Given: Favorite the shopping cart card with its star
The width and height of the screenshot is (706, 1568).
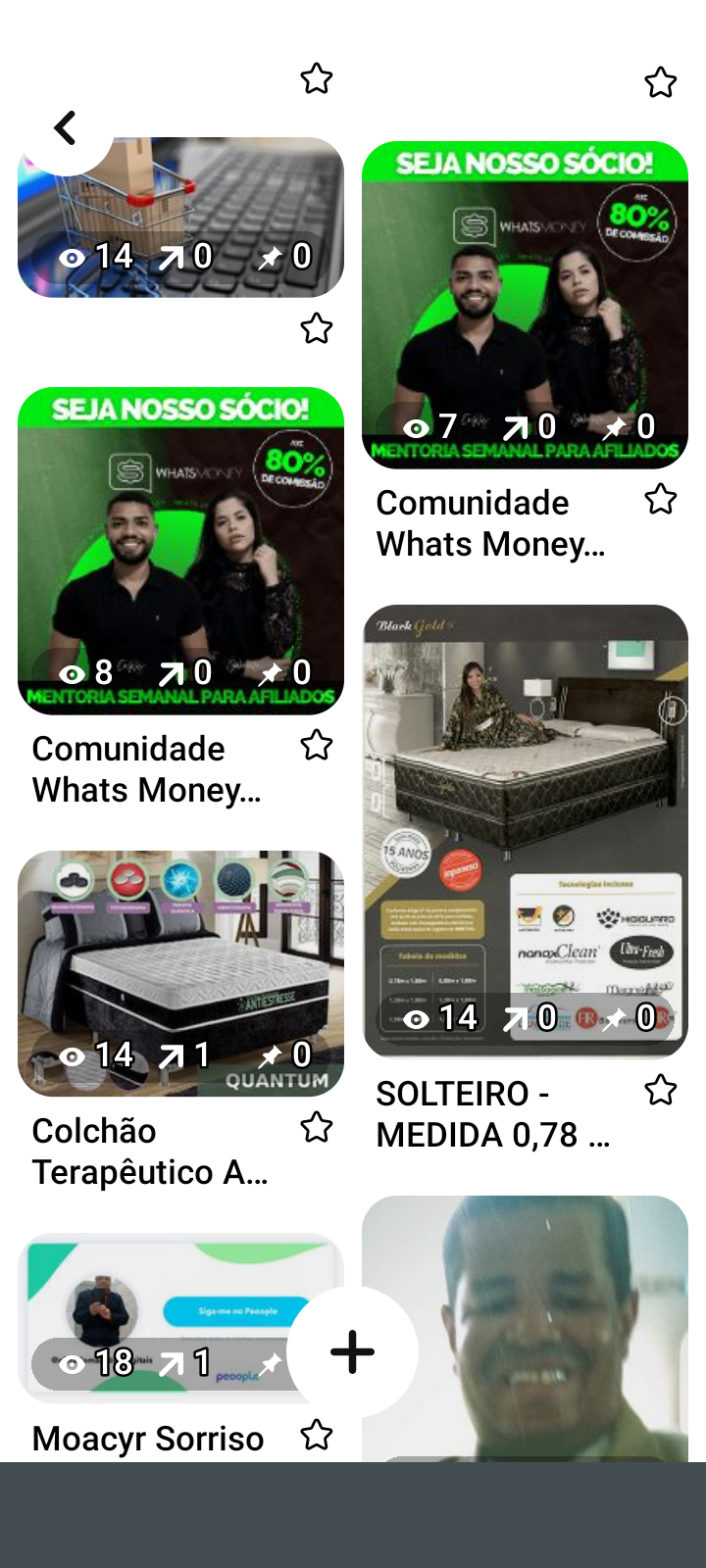Looking at the screenshot, I should click(316, 328).
